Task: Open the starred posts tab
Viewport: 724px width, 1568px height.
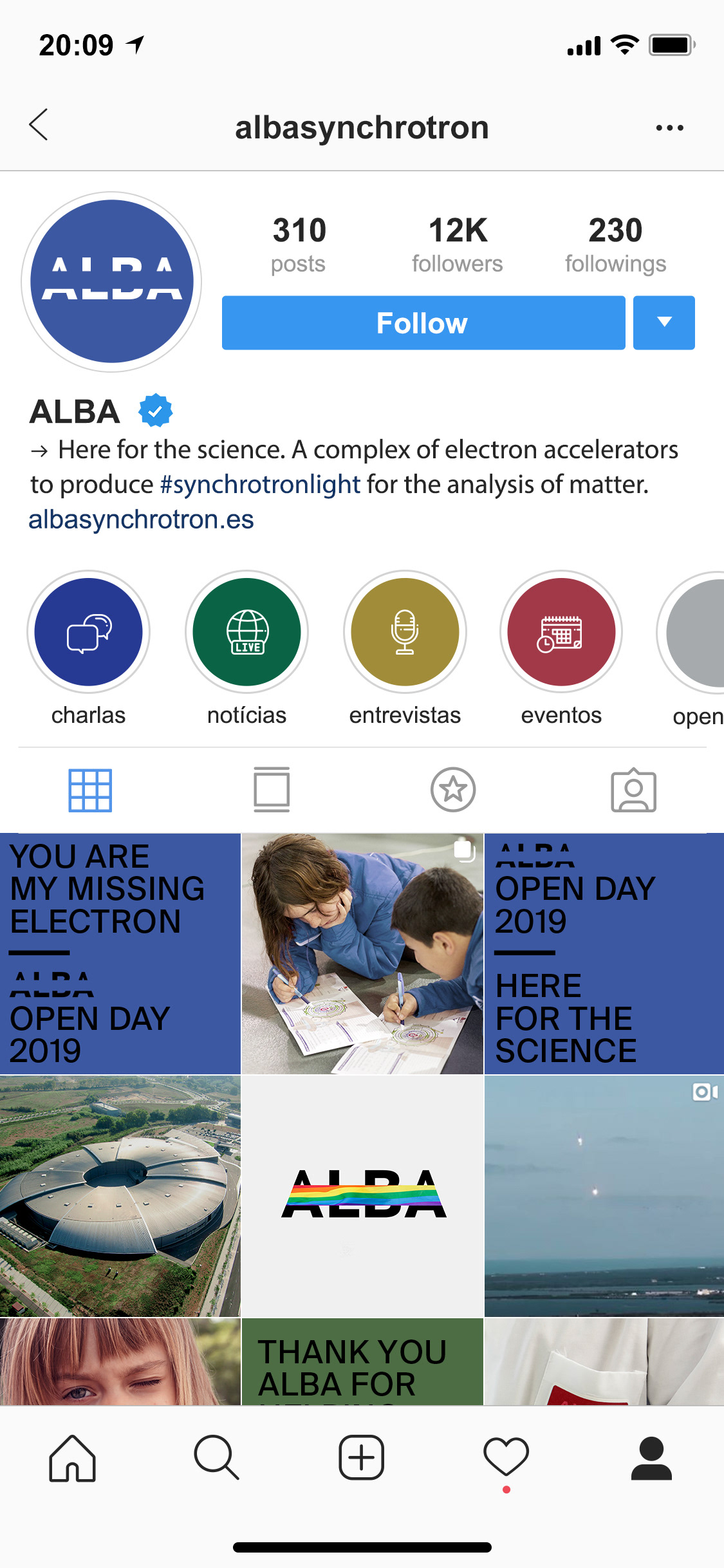Action: (452, 790)
